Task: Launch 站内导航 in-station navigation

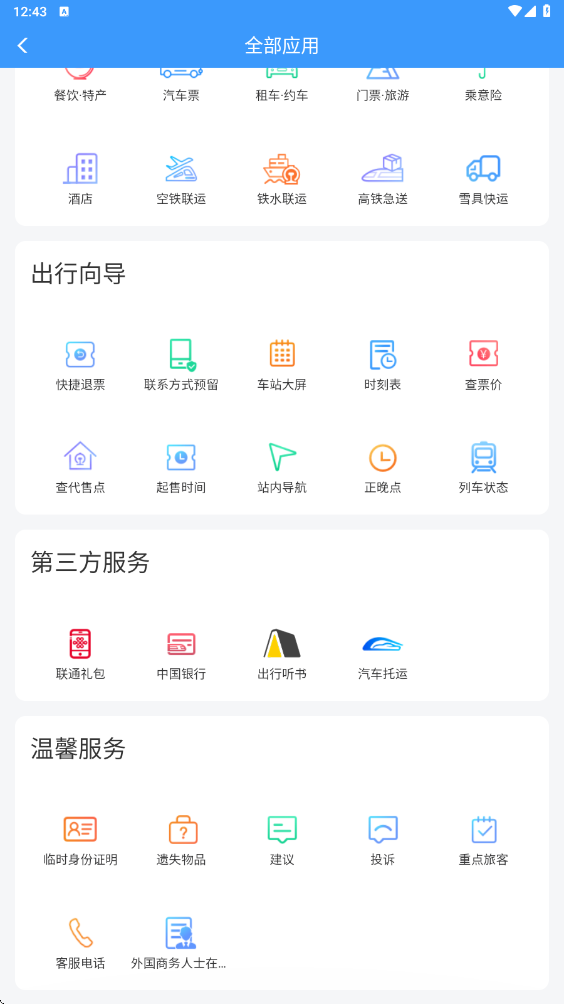Action: [x=282, y=467]
